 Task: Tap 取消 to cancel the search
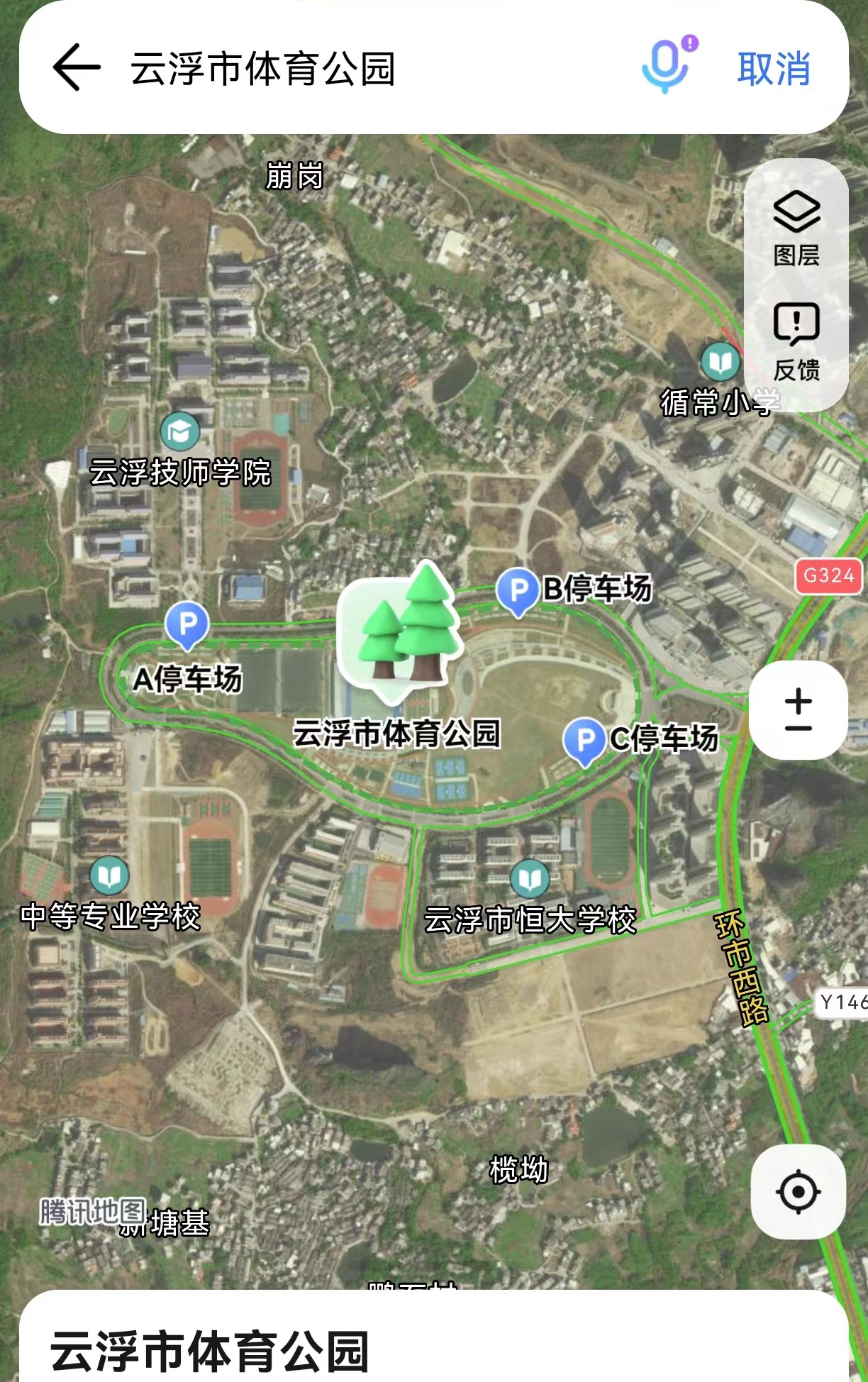(774, 69)
